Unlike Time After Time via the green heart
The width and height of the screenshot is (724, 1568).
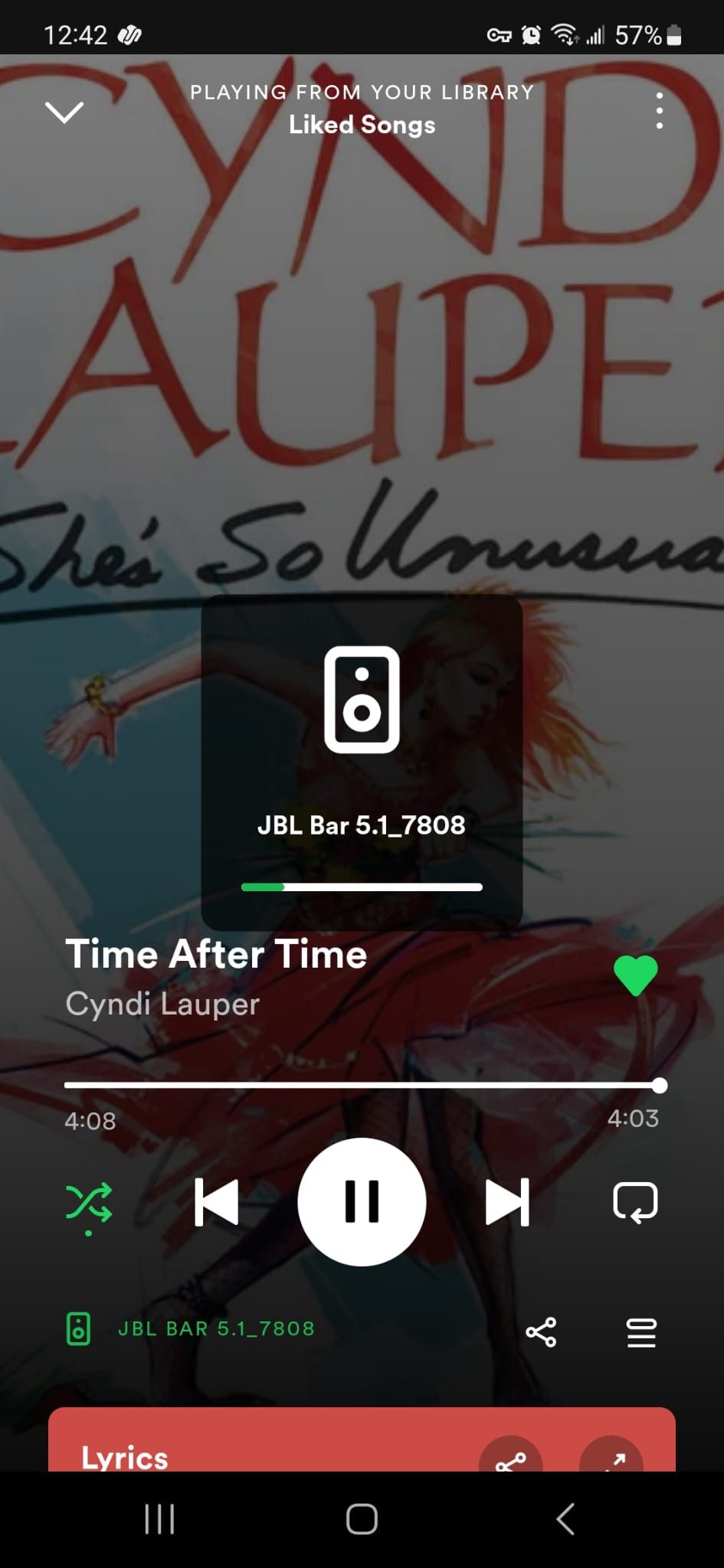coord(636,976)
